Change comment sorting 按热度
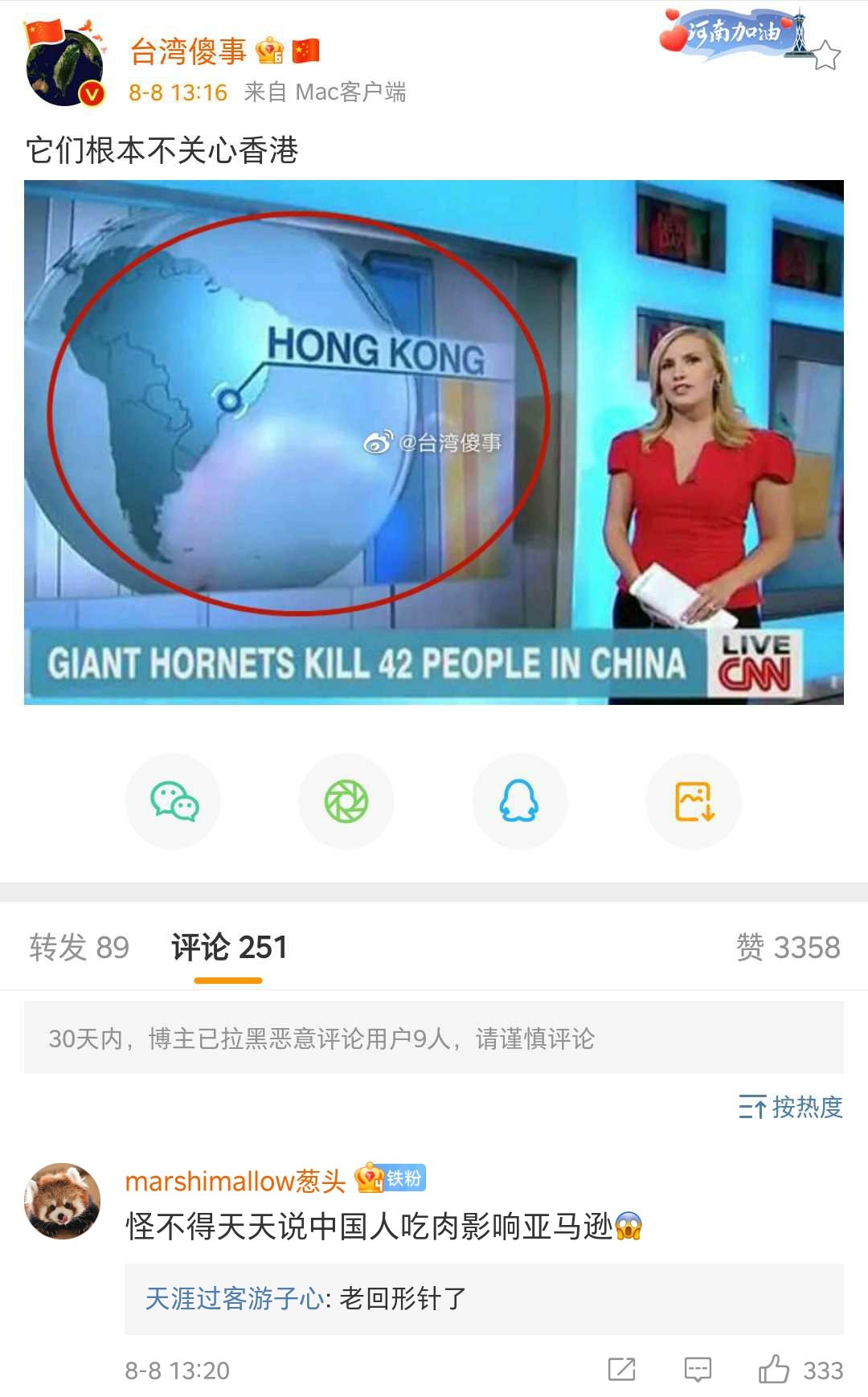The width and height of the screenshot is (868, 1397). (x=790, y=1107)
